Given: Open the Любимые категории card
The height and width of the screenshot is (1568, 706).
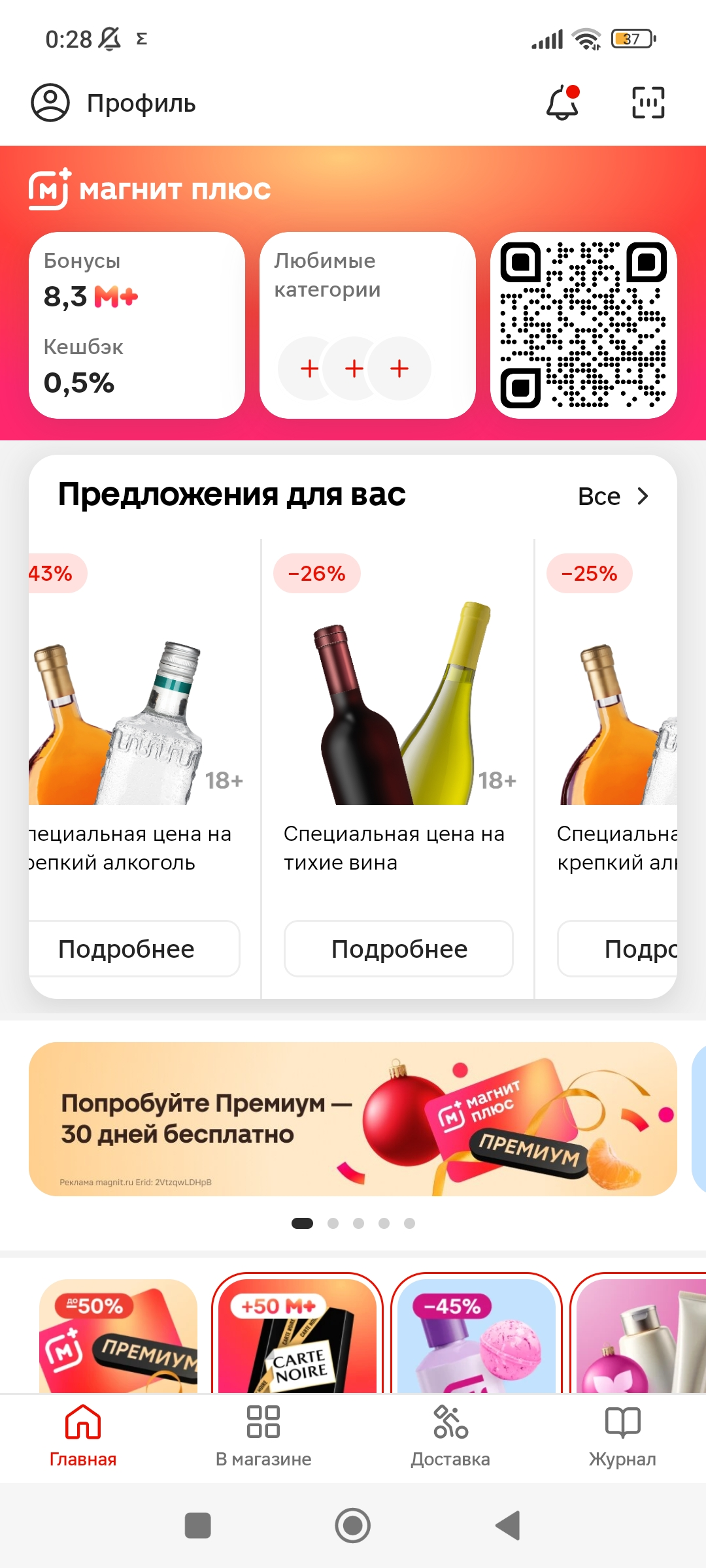Looking at the screenshot, I should 367,325.
